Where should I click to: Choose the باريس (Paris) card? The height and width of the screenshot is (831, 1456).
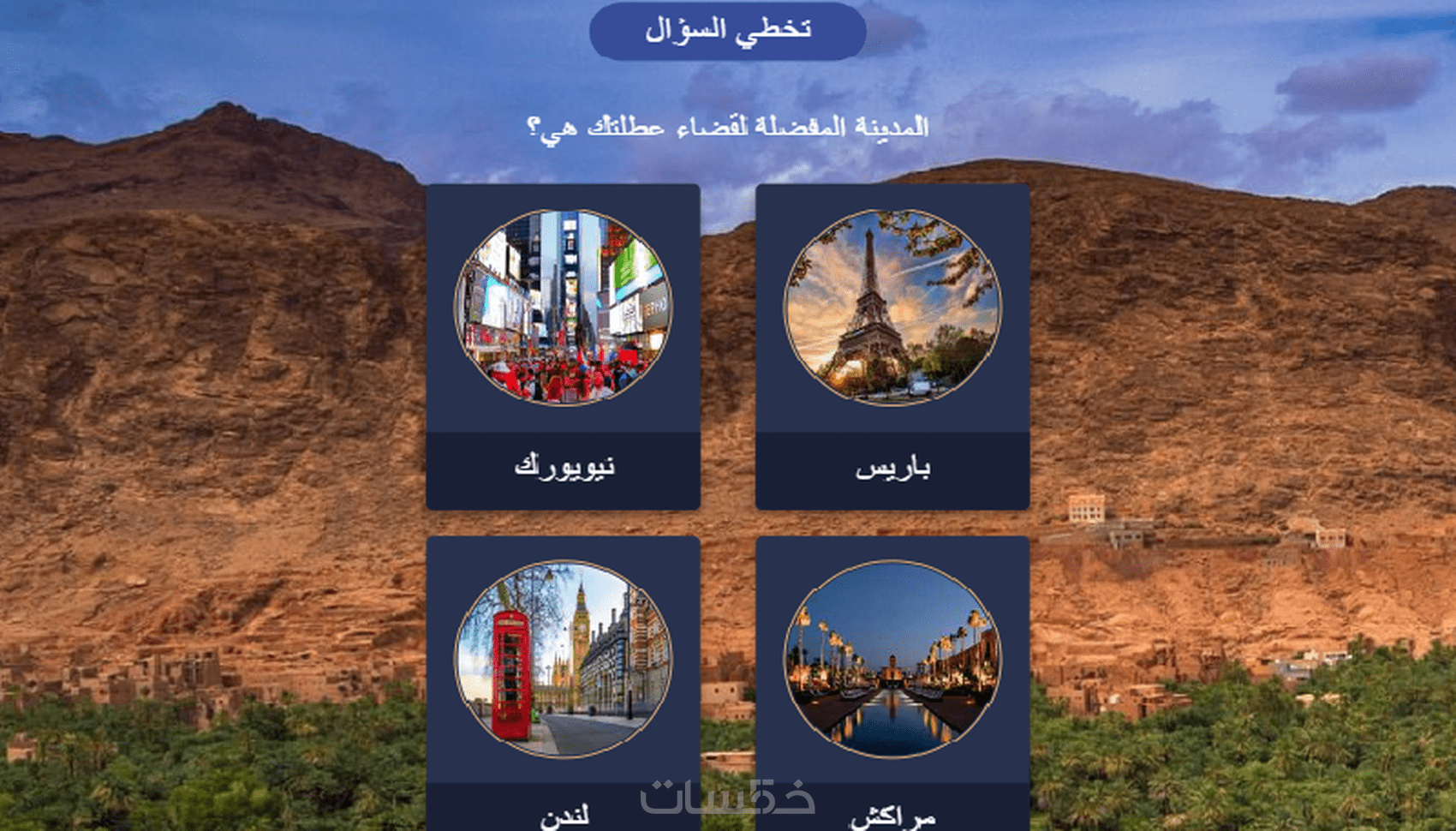(x=892, y=347)
